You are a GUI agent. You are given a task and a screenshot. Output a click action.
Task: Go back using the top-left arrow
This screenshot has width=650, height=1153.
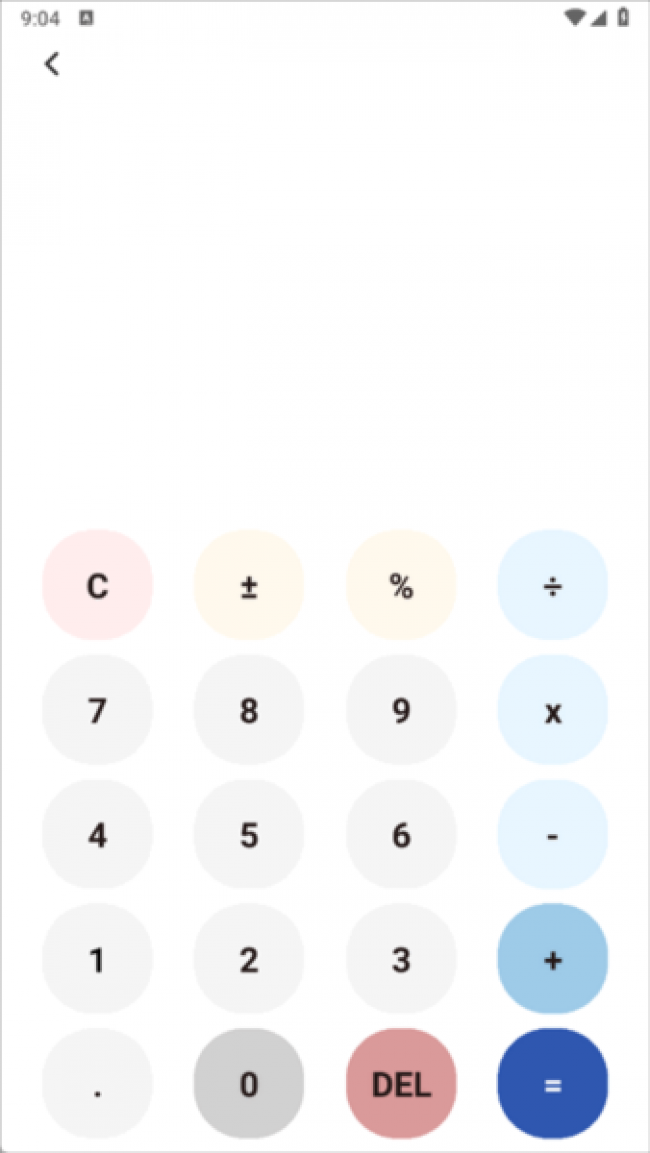click(x=51, y=65)
